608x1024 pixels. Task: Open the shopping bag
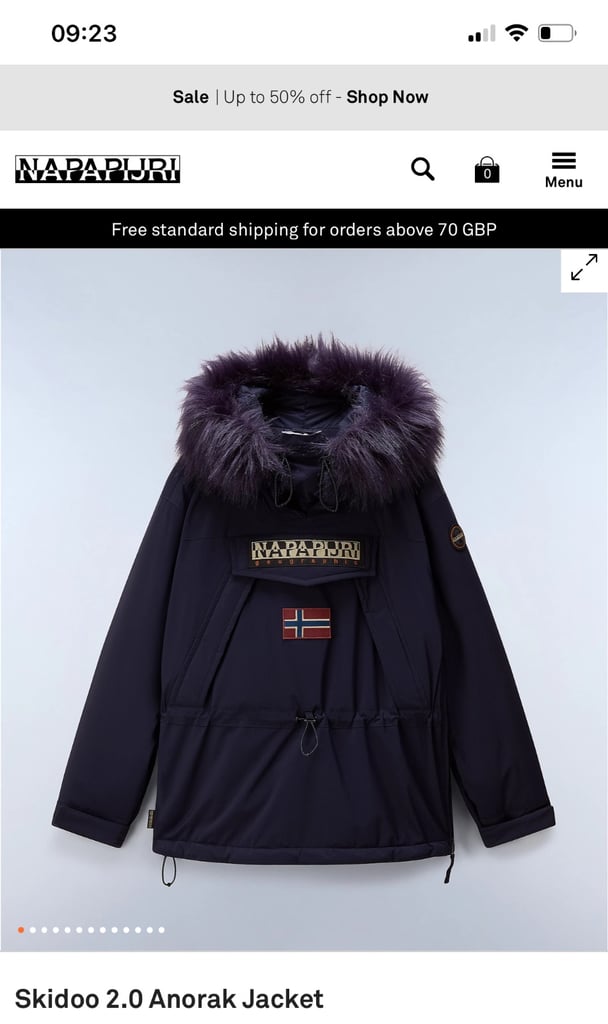pos(487,169)
